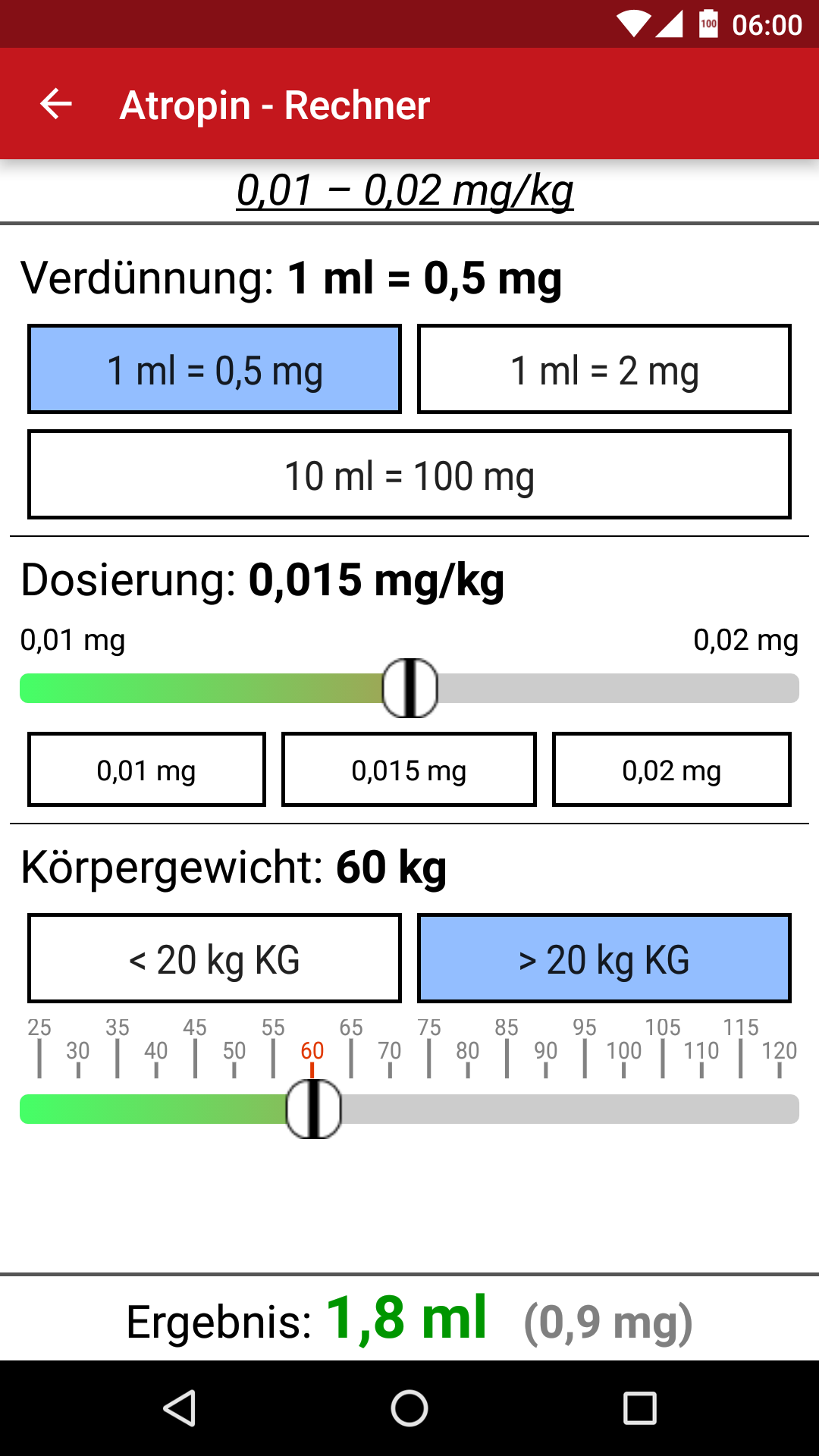
Task: Go to the system home screen
Action: point(409,1408)
